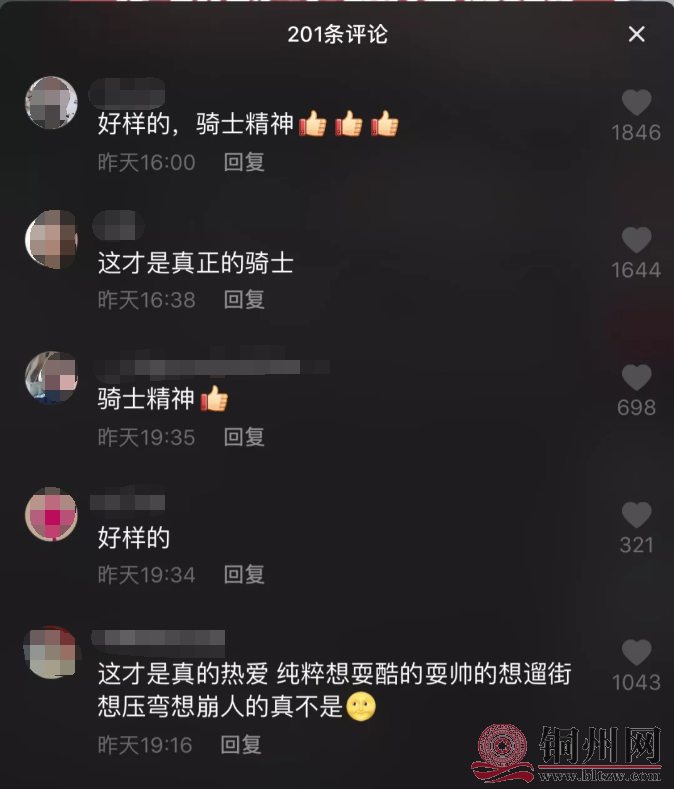Open the avatar beside '好样的，骑士精神'
674x789 pixels.
pyautogui.click(x=51, y=103)
